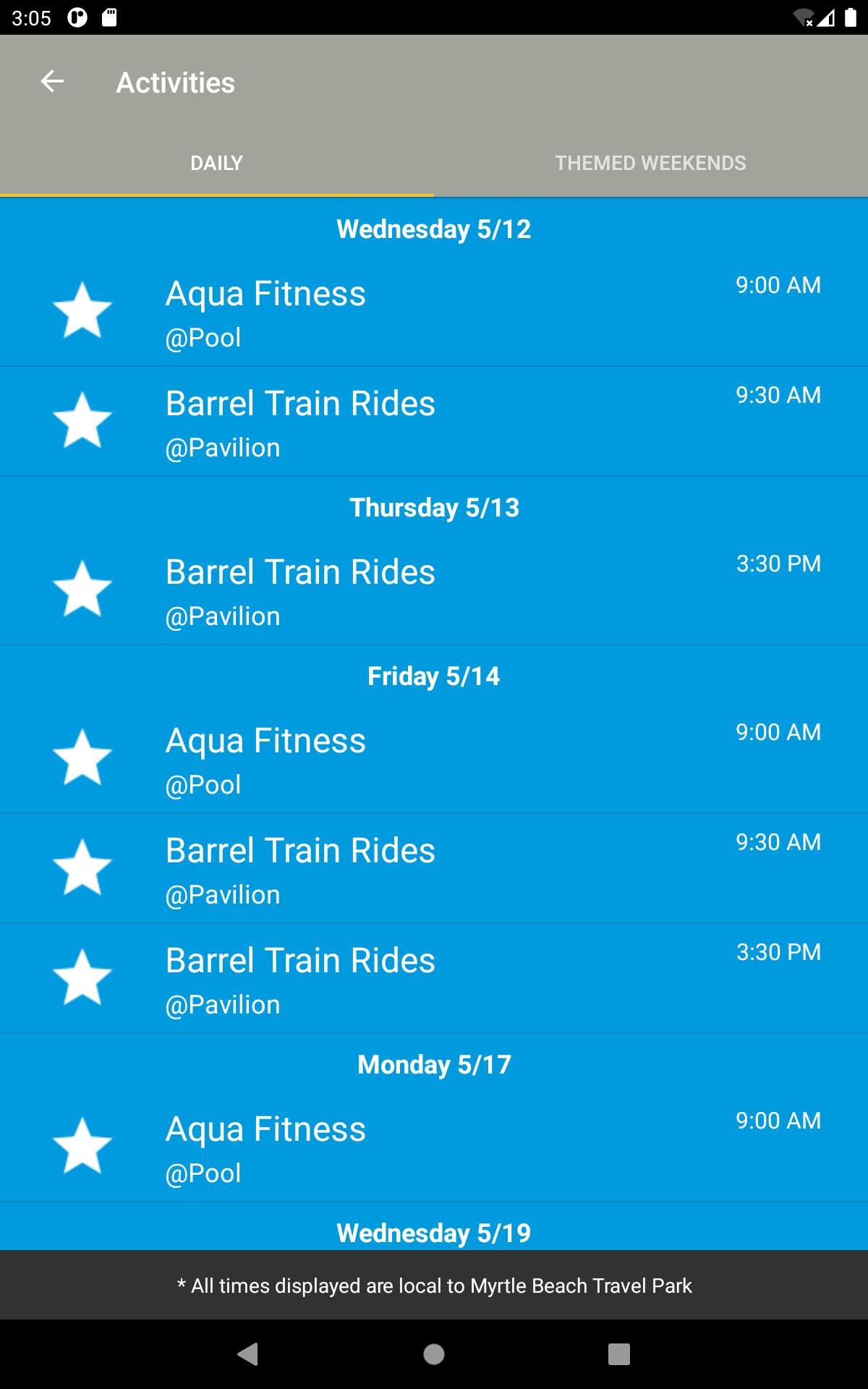Screen dimensions: 868x1389
Task: Open recent apps from the navigation bar
Action: point(619,1354)
